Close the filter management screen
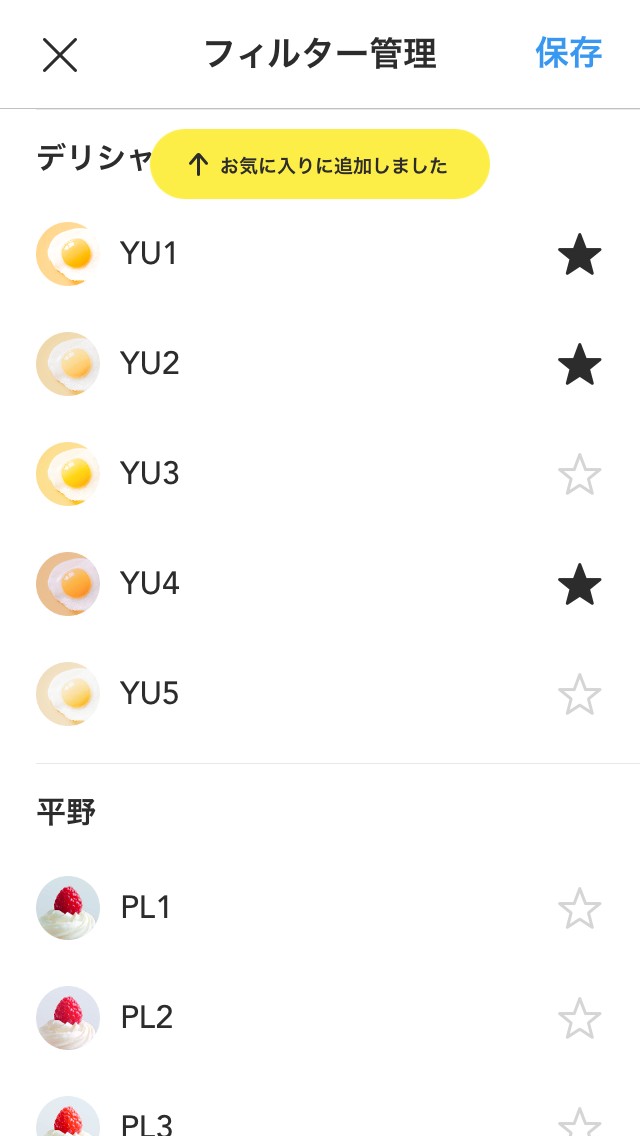Screen dimensions: 640x1136 (x=60, y=54)
